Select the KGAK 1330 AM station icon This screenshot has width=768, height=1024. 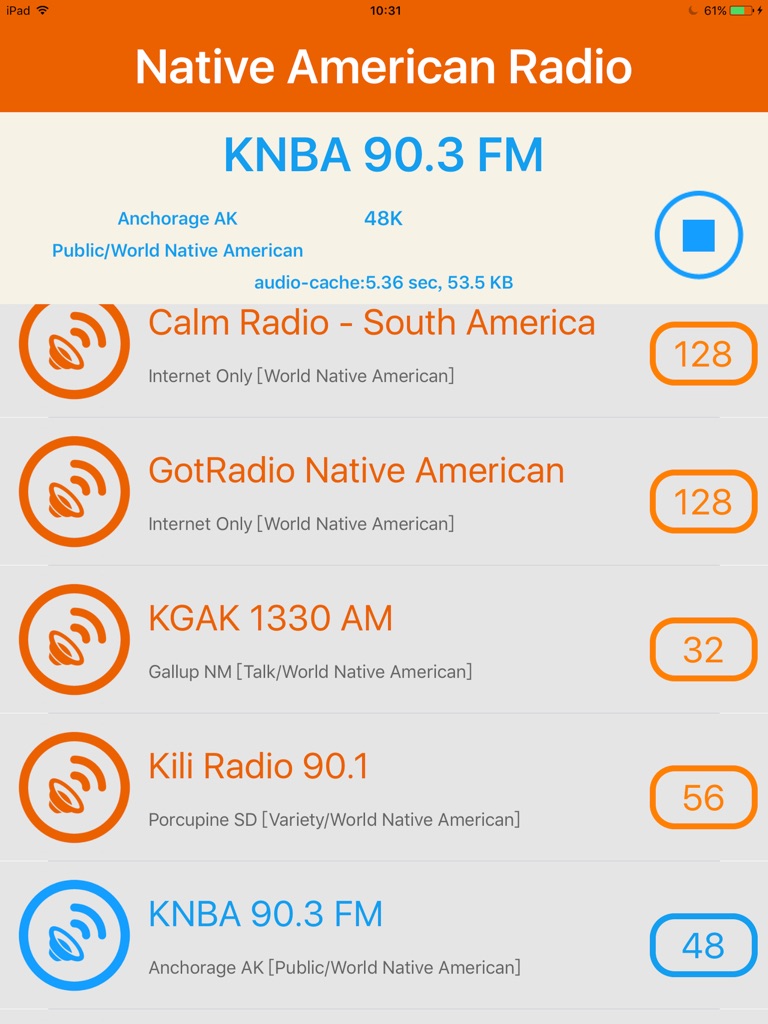[x=74, y=639]
